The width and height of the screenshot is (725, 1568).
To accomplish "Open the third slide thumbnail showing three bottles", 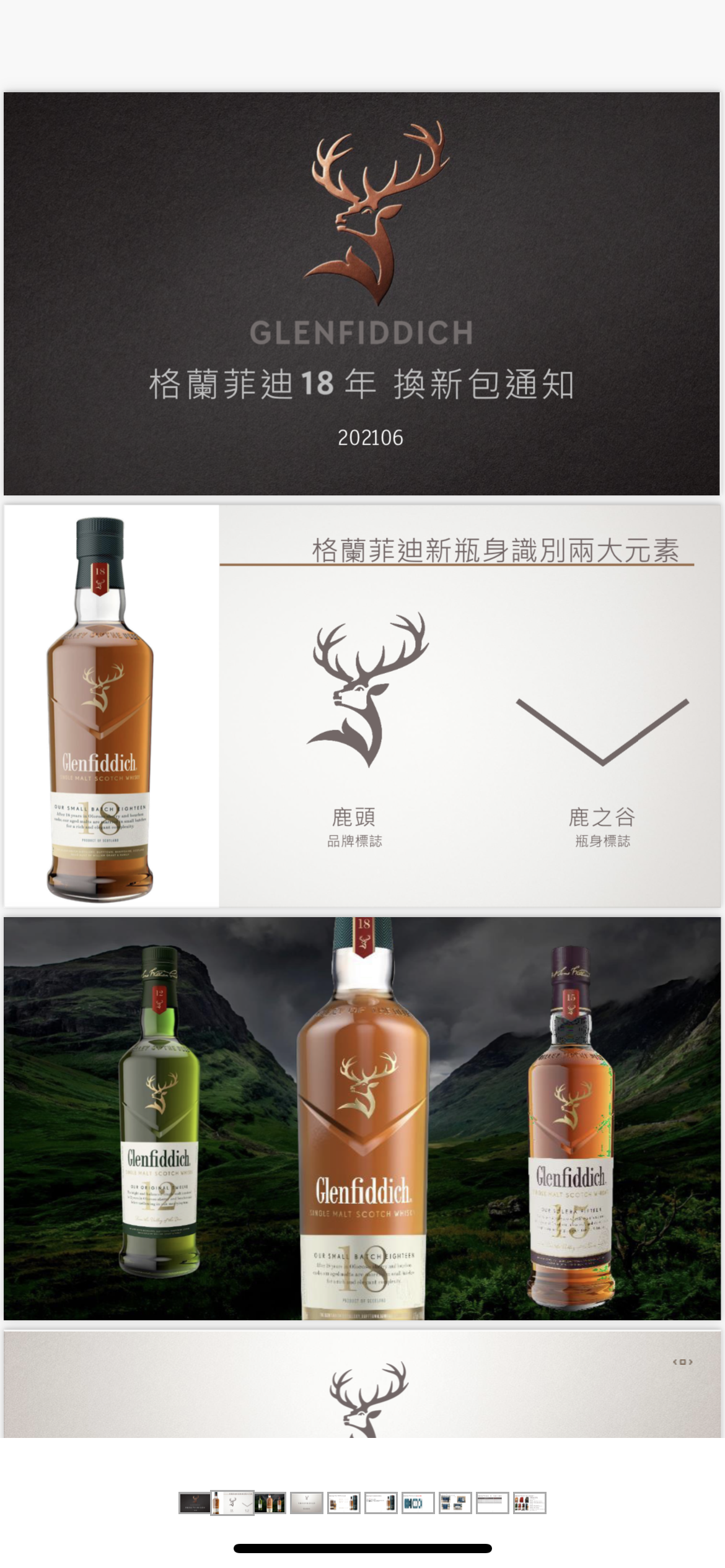I will click(x=270, y=1503).
